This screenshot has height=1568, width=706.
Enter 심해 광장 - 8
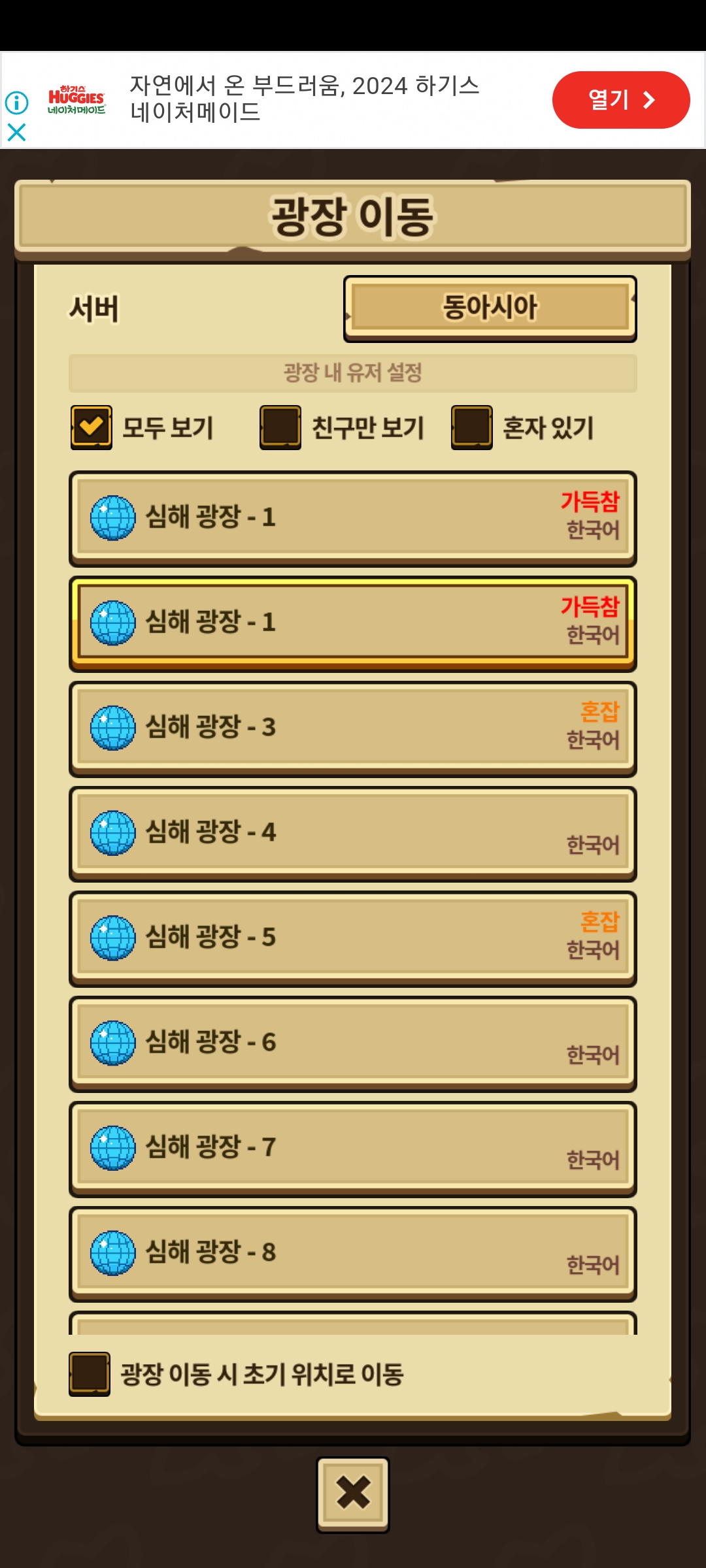(353, 1253)
